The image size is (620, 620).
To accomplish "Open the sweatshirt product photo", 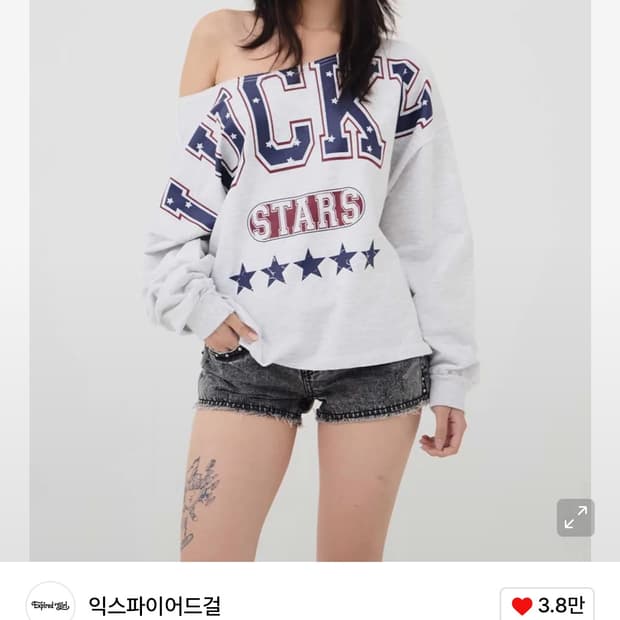I will point(310,280).
